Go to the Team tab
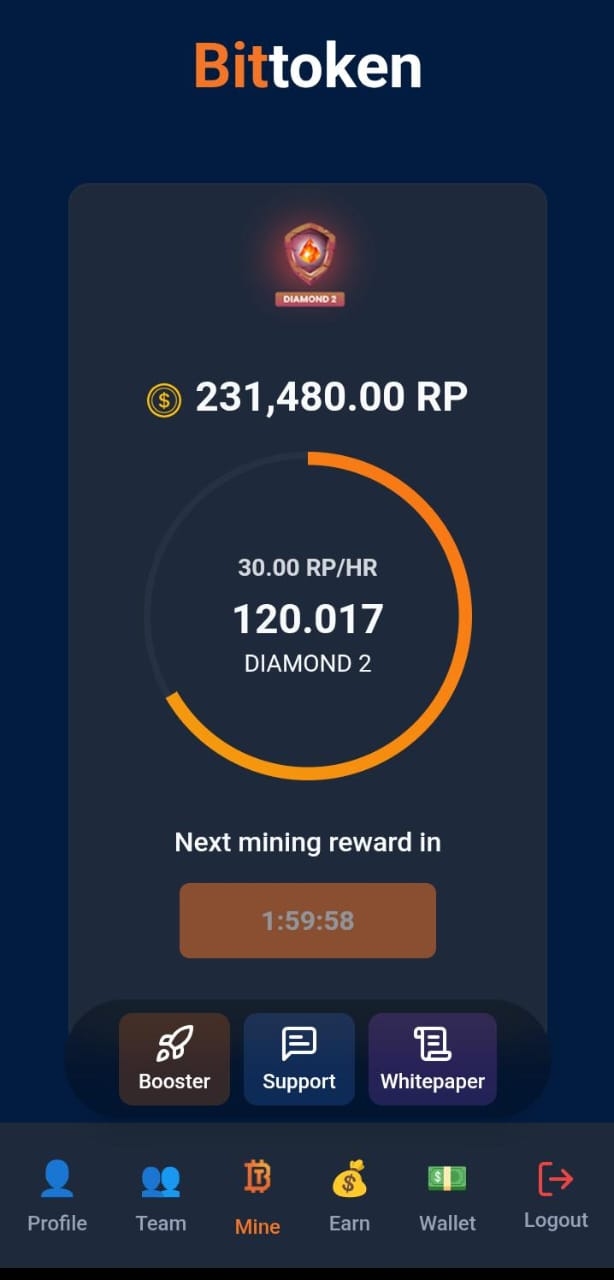This screenshot has width=614, height=1280. click(x=161, y=1196)
